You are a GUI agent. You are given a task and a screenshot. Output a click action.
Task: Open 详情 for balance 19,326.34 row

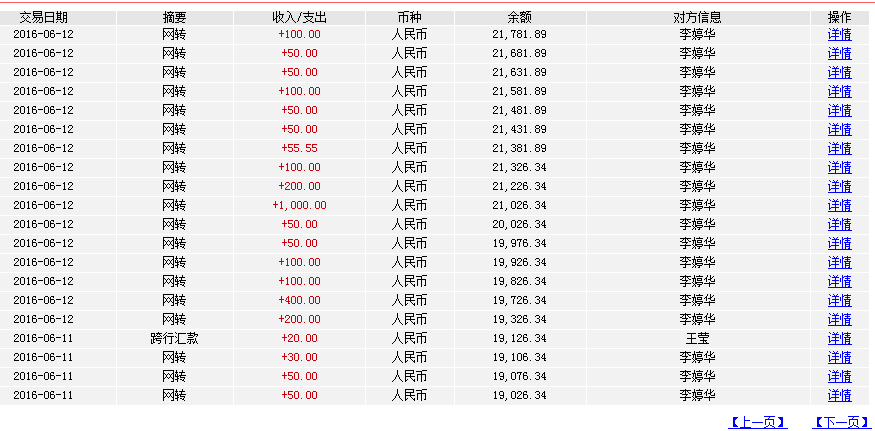pos(839,319)
